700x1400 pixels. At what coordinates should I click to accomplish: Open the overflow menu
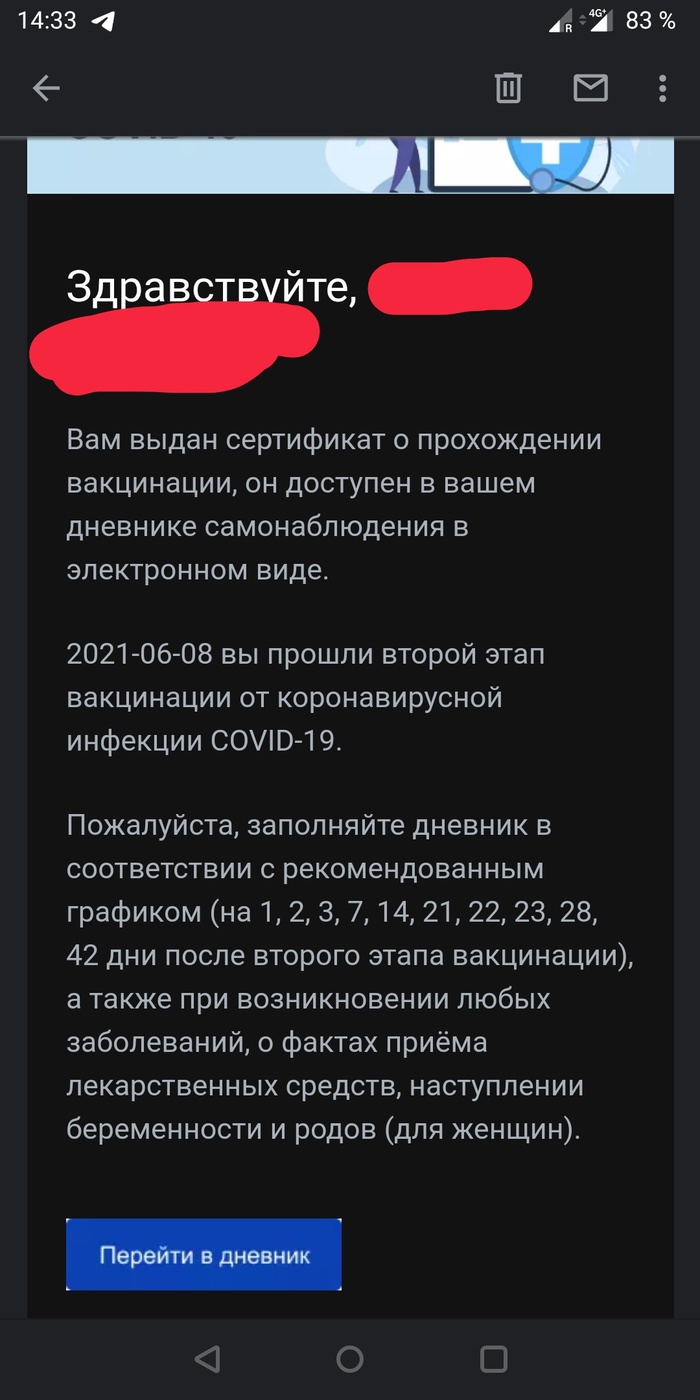[x=662, y=89]
